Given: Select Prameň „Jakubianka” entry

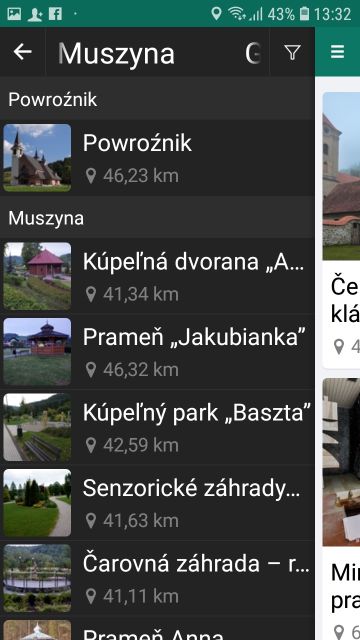Looking at the screenshot, I should point(157,351).
